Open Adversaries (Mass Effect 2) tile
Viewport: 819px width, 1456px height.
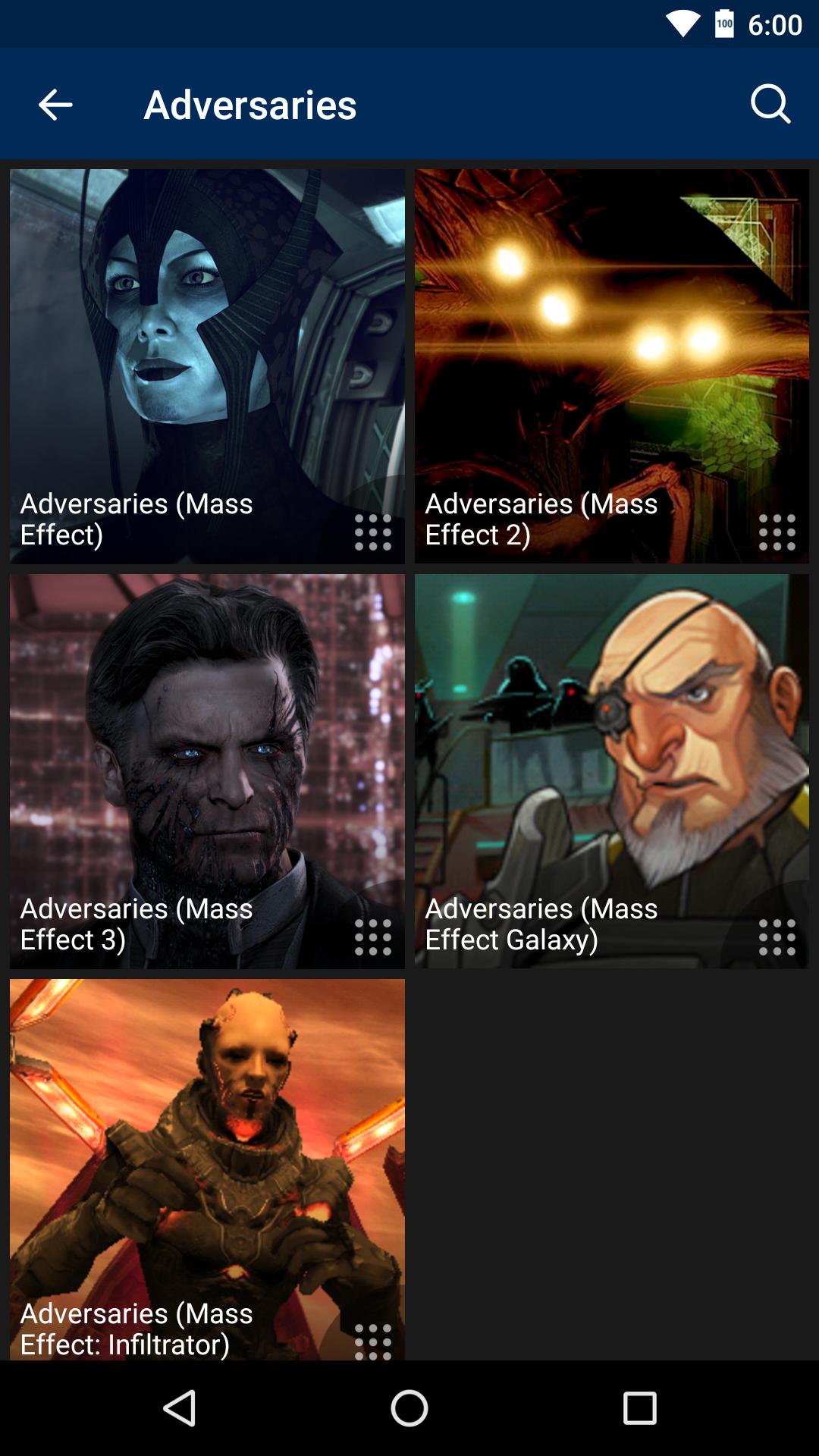(611, 341)
